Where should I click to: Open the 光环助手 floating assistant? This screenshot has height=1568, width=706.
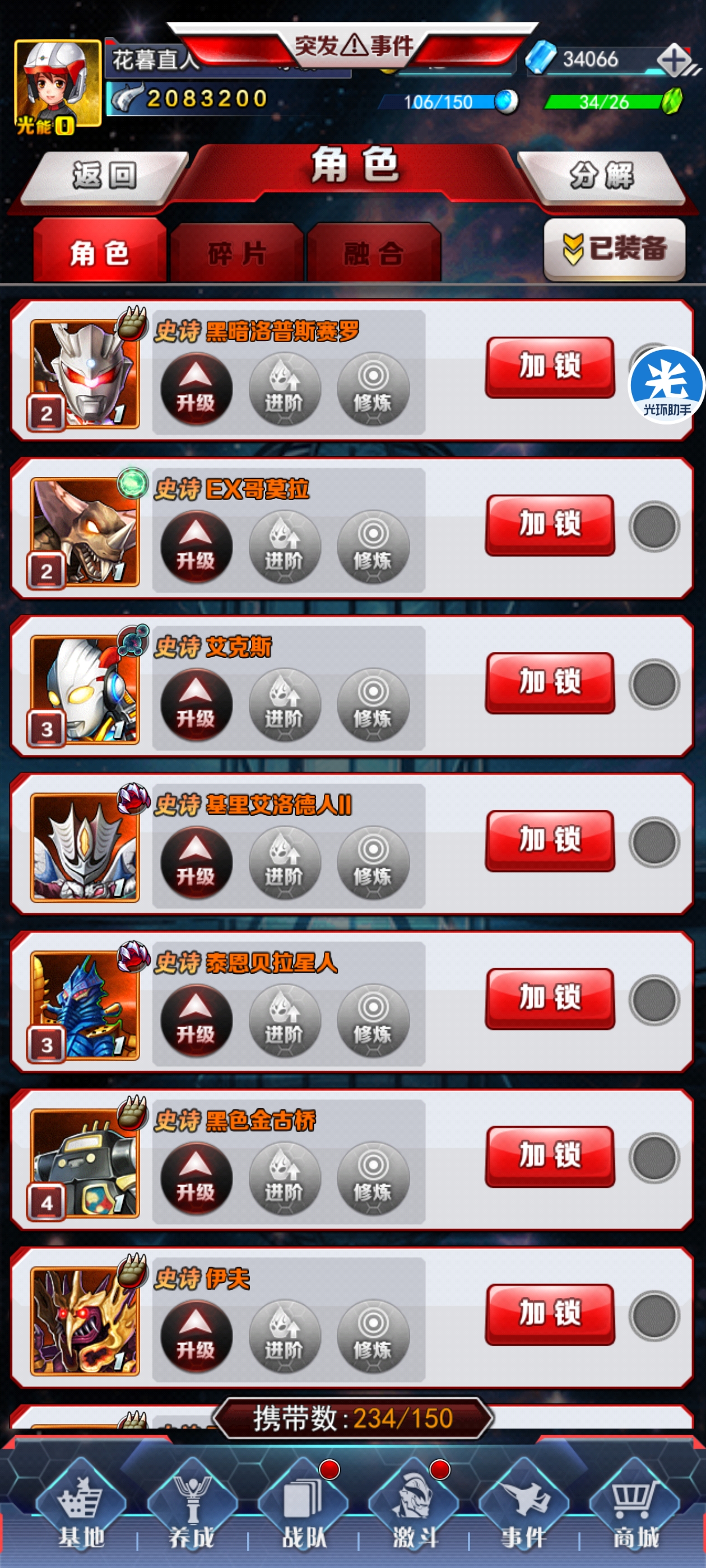point(666,385)
